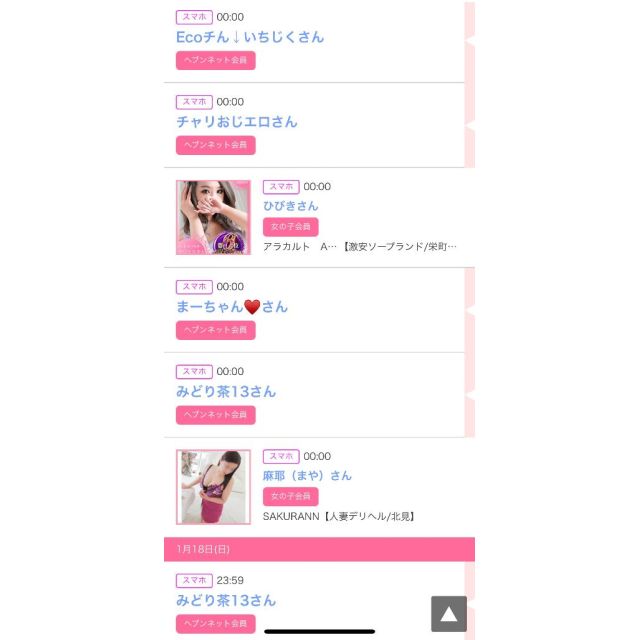Open まーちゃんさん's profile link

pyautogui.click(x=232, y=307)
